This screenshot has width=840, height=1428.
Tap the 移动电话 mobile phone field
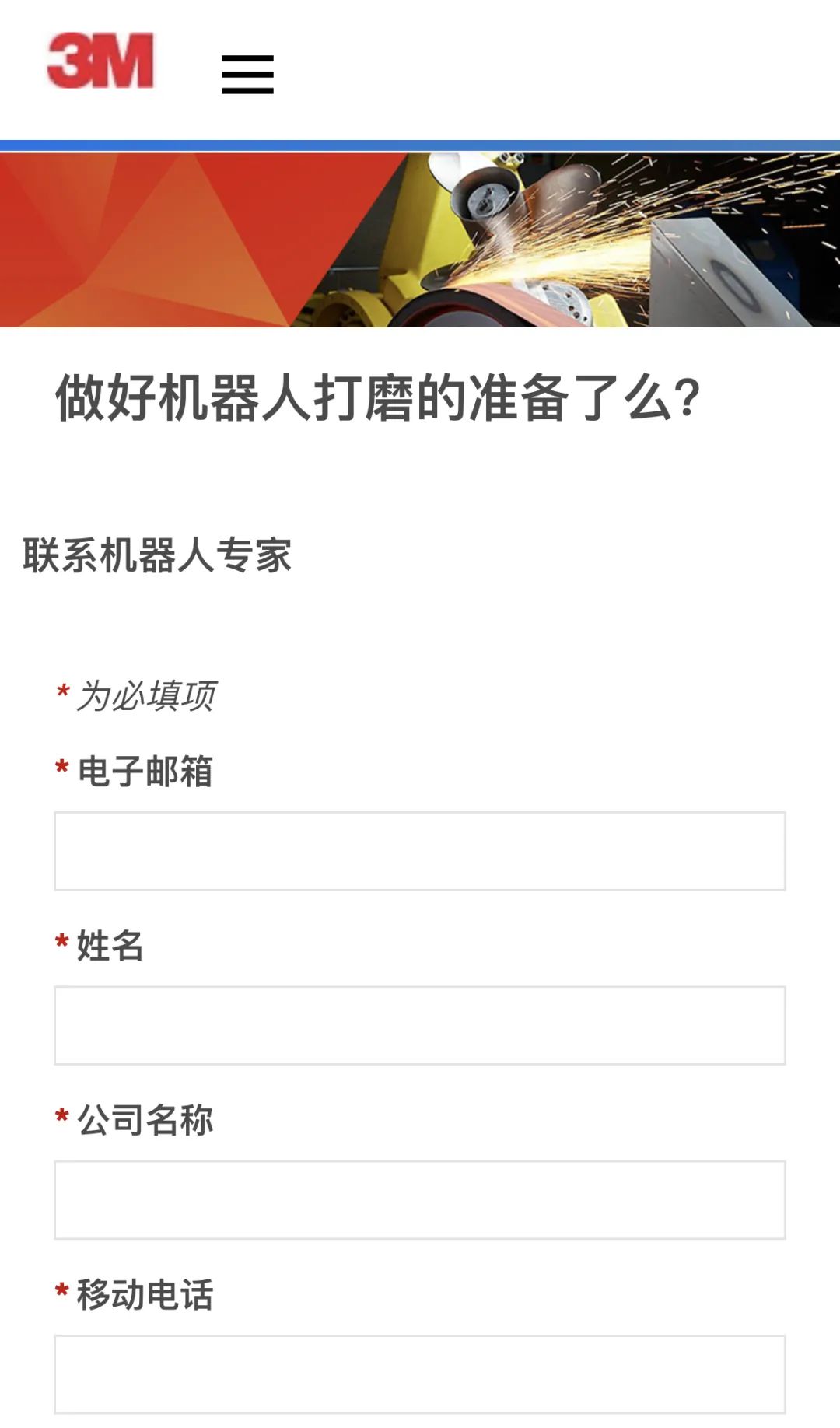coord(419,1374)
